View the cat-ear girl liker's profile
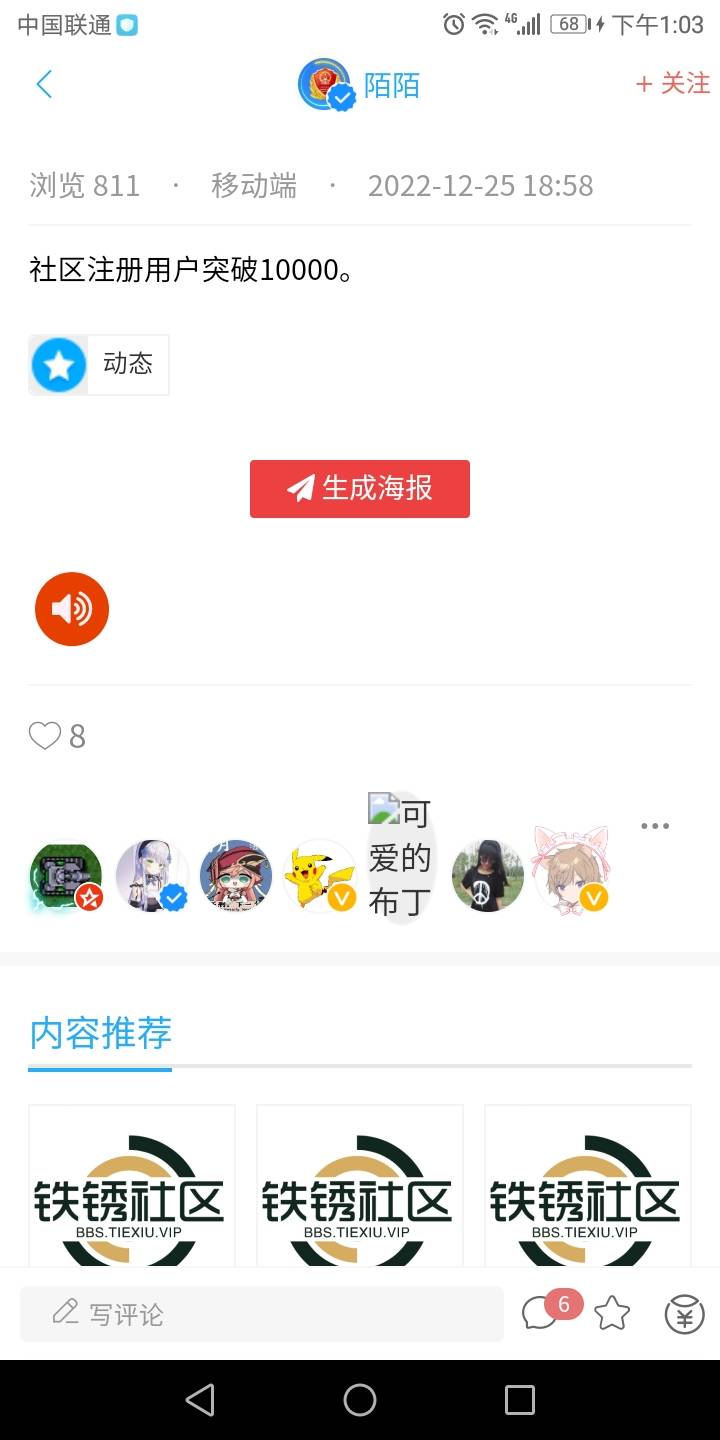Viewport: 720px width, 1440px height. pyautogui.click(x=571, y=874)
